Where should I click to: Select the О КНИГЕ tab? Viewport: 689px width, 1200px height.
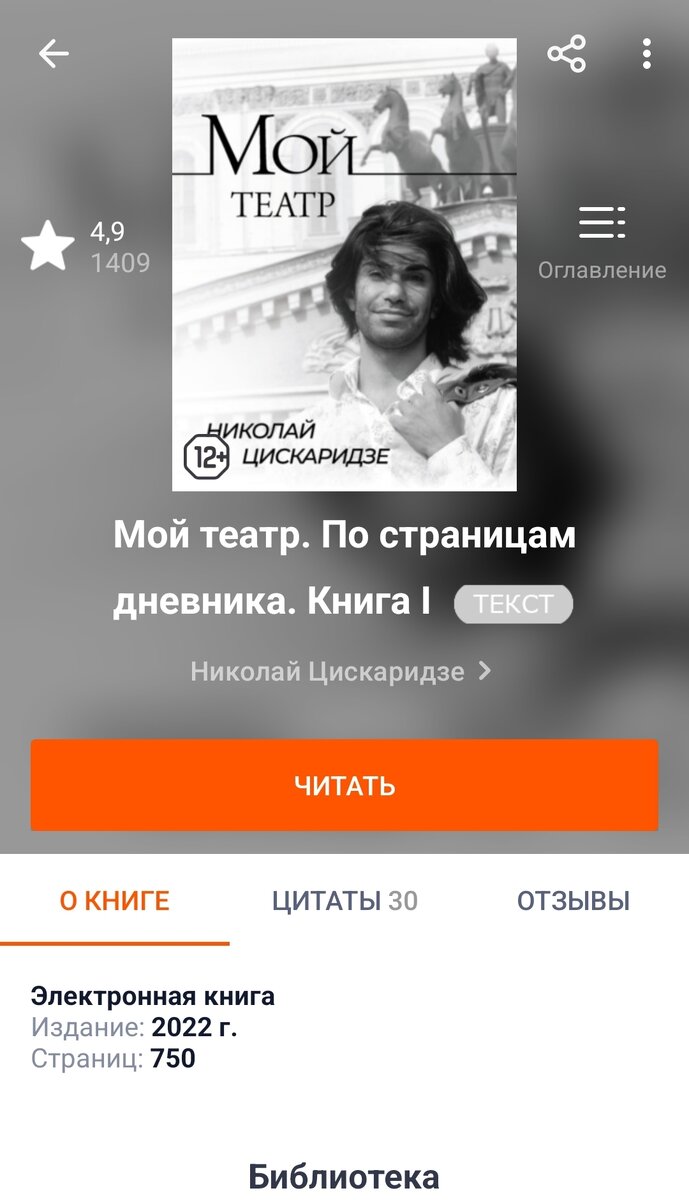point(115,901)
